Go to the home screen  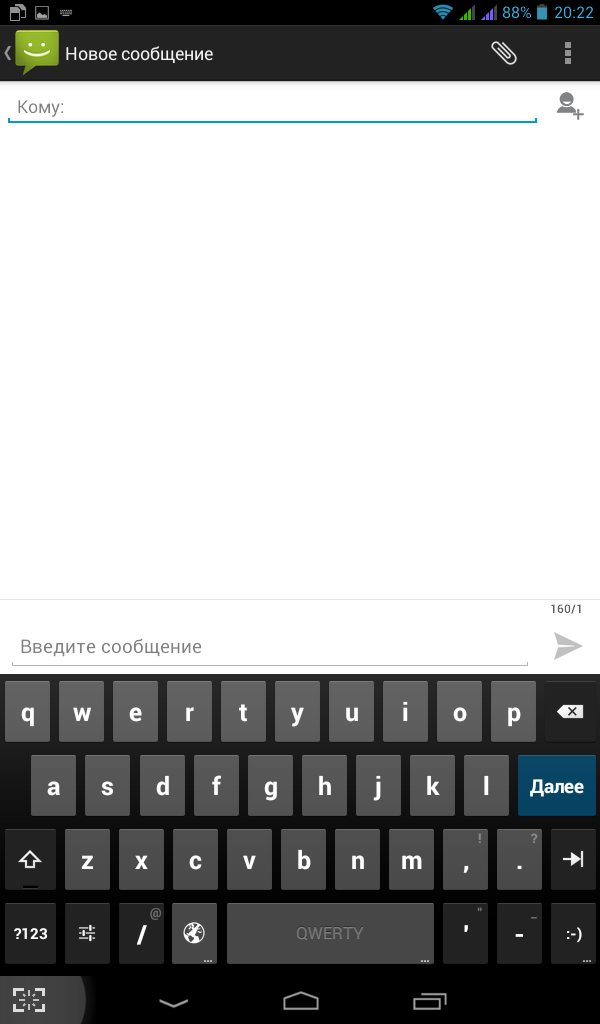tap(300, 1001)
